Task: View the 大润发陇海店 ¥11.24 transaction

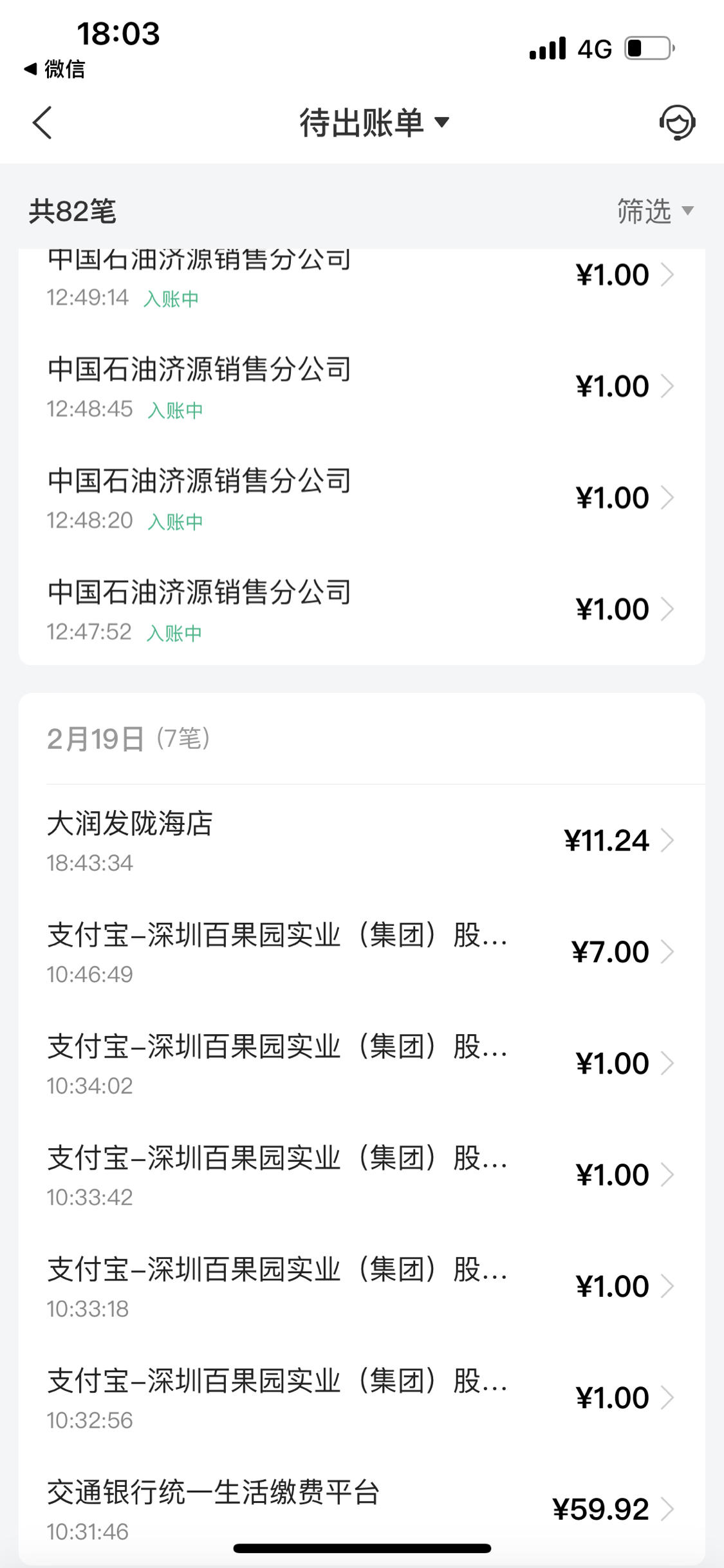Action: click(x=362, y=840)
